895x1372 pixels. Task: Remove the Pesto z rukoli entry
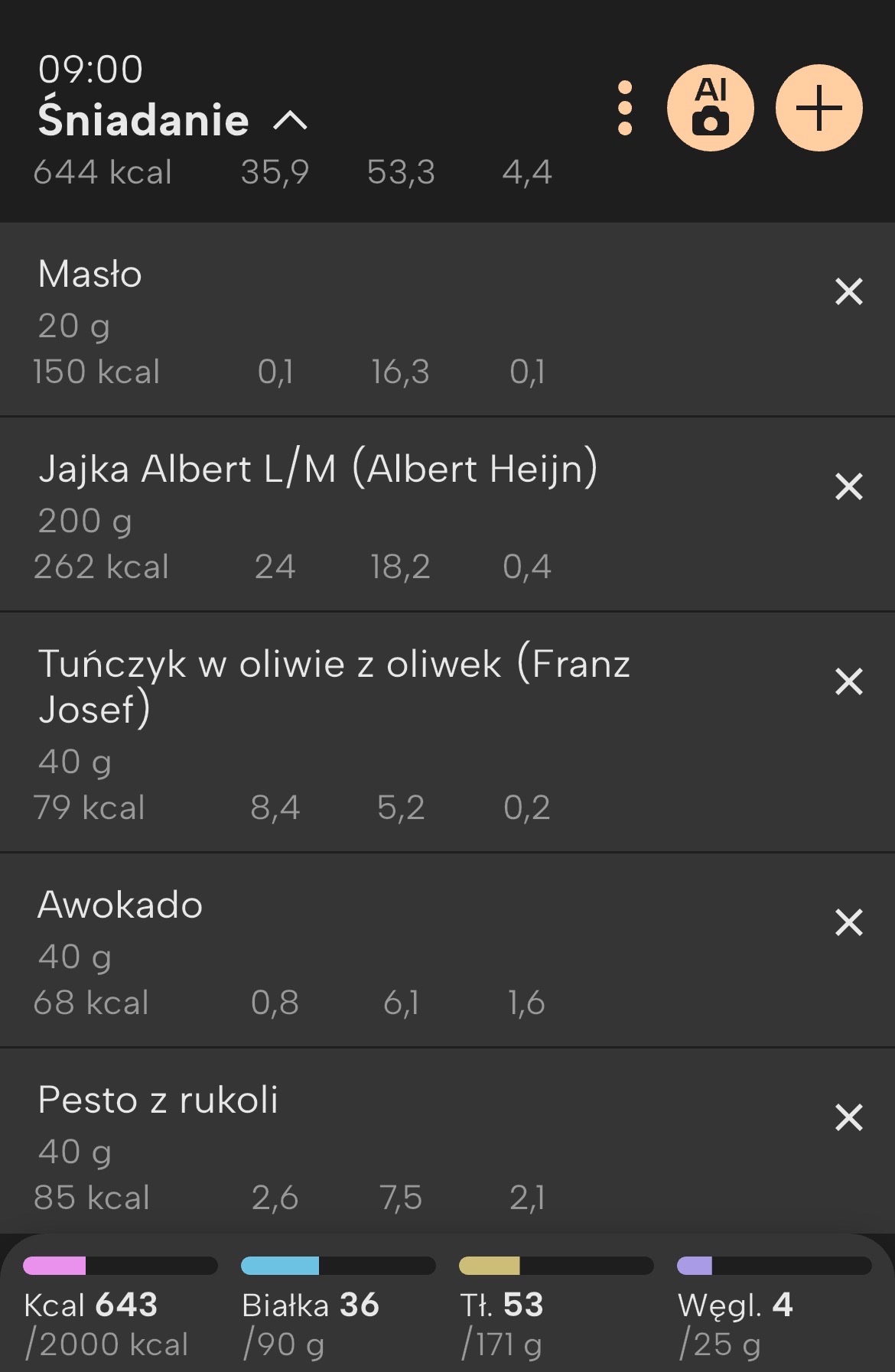point(848,1118)
